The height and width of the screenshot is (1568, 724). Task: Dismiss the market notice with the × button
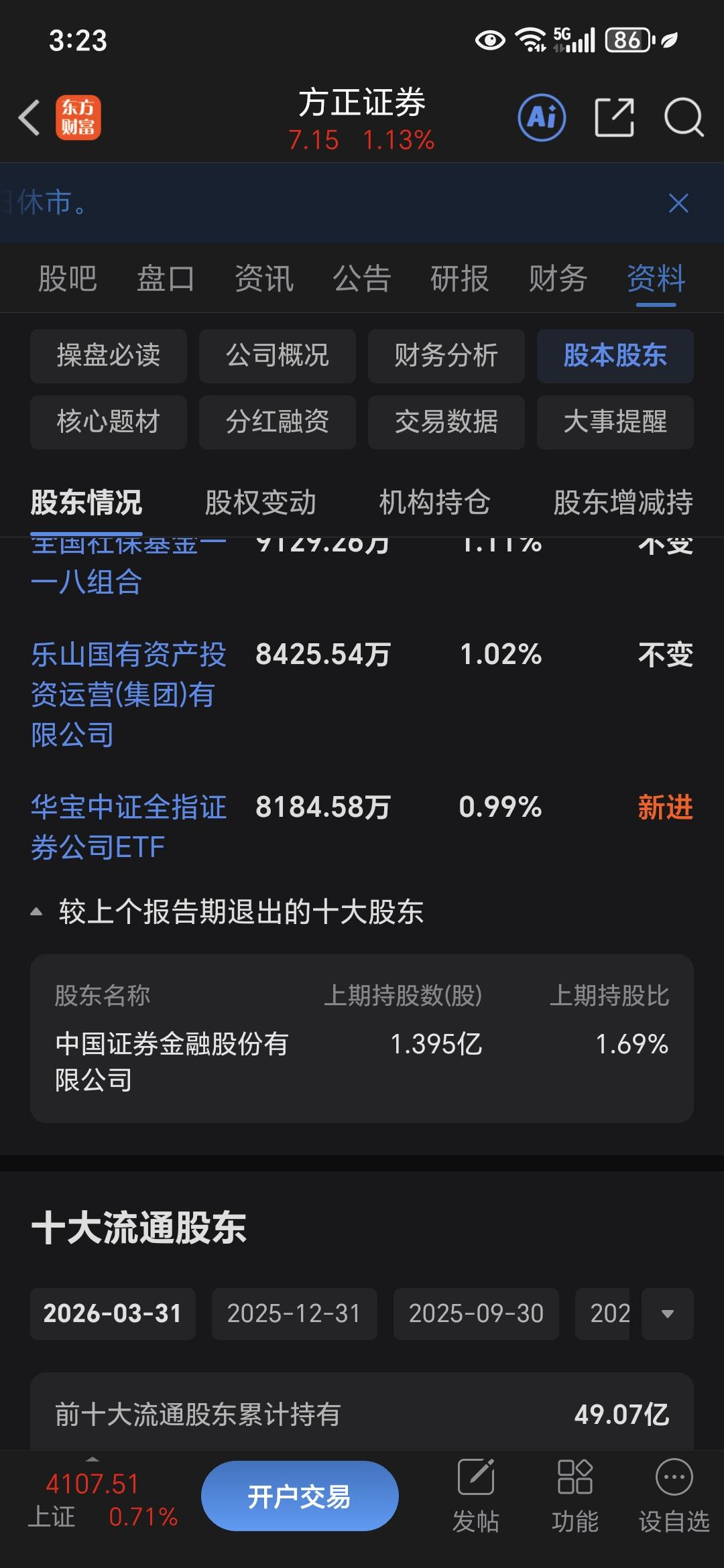point(680,204)
